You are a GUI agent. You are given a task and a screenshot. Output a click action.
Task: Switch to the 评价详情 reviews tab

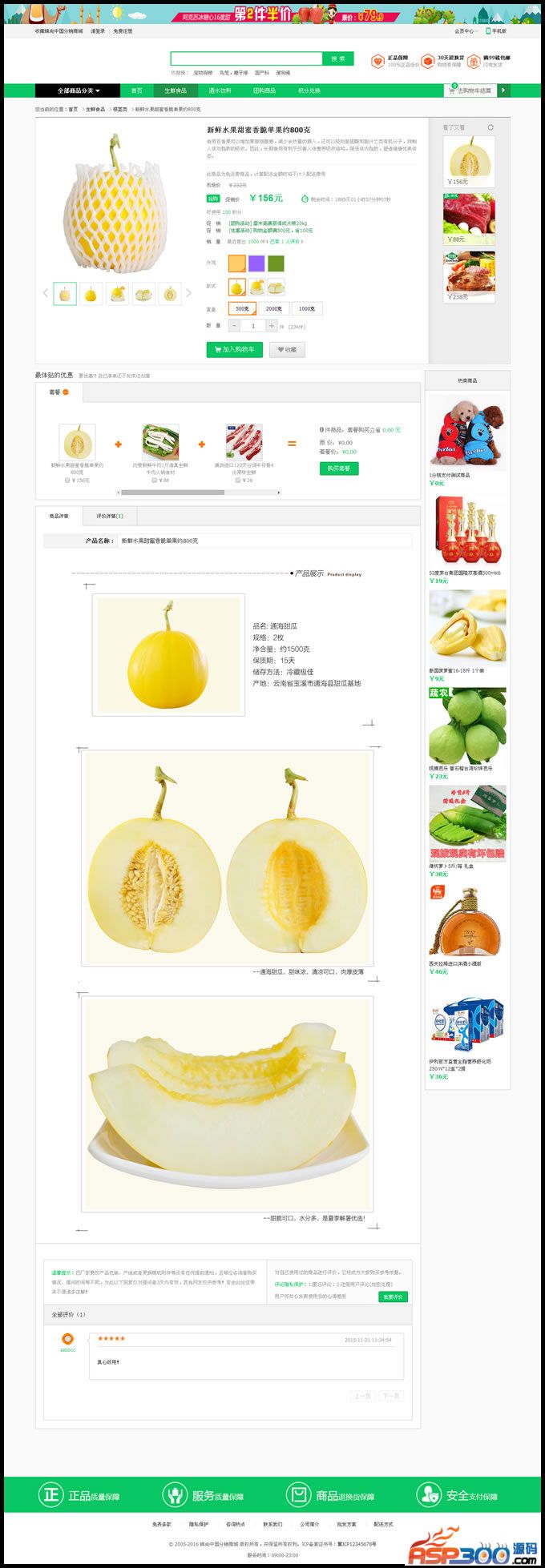[109, 516]
